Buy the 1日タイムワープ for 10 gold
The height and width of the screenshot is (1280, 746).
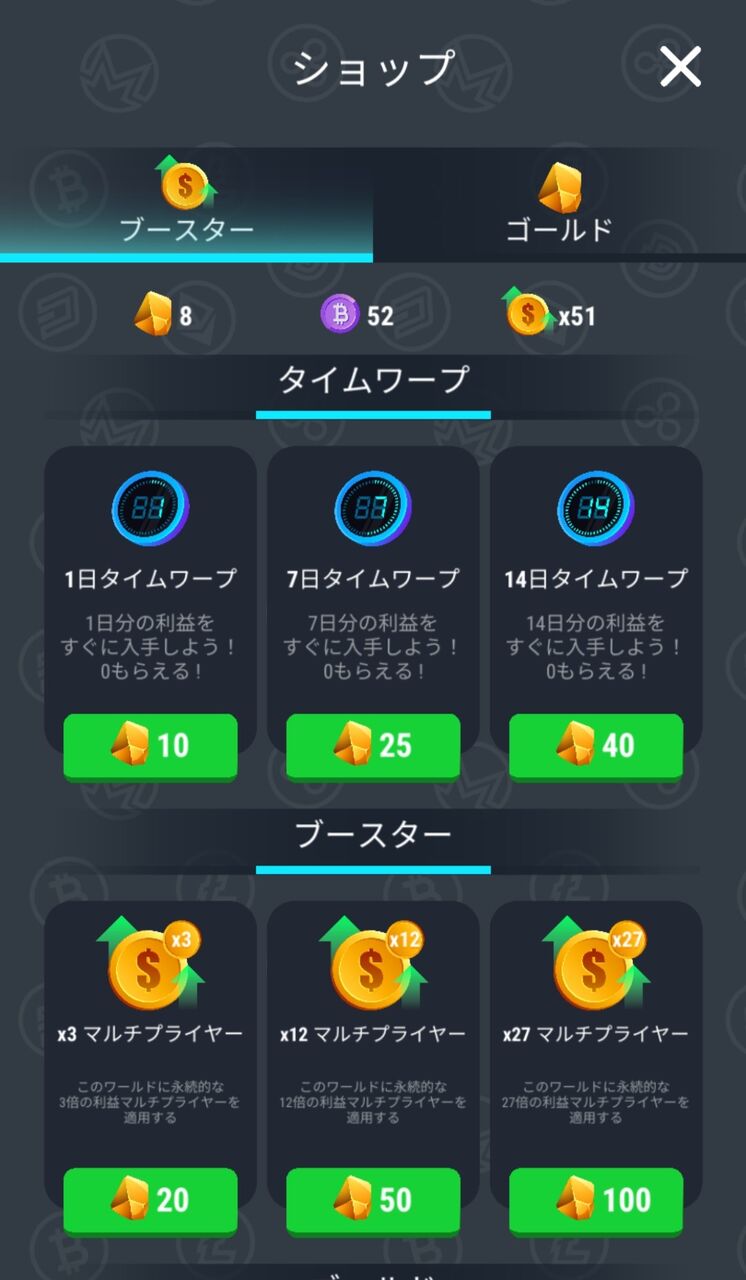[149, 746]
